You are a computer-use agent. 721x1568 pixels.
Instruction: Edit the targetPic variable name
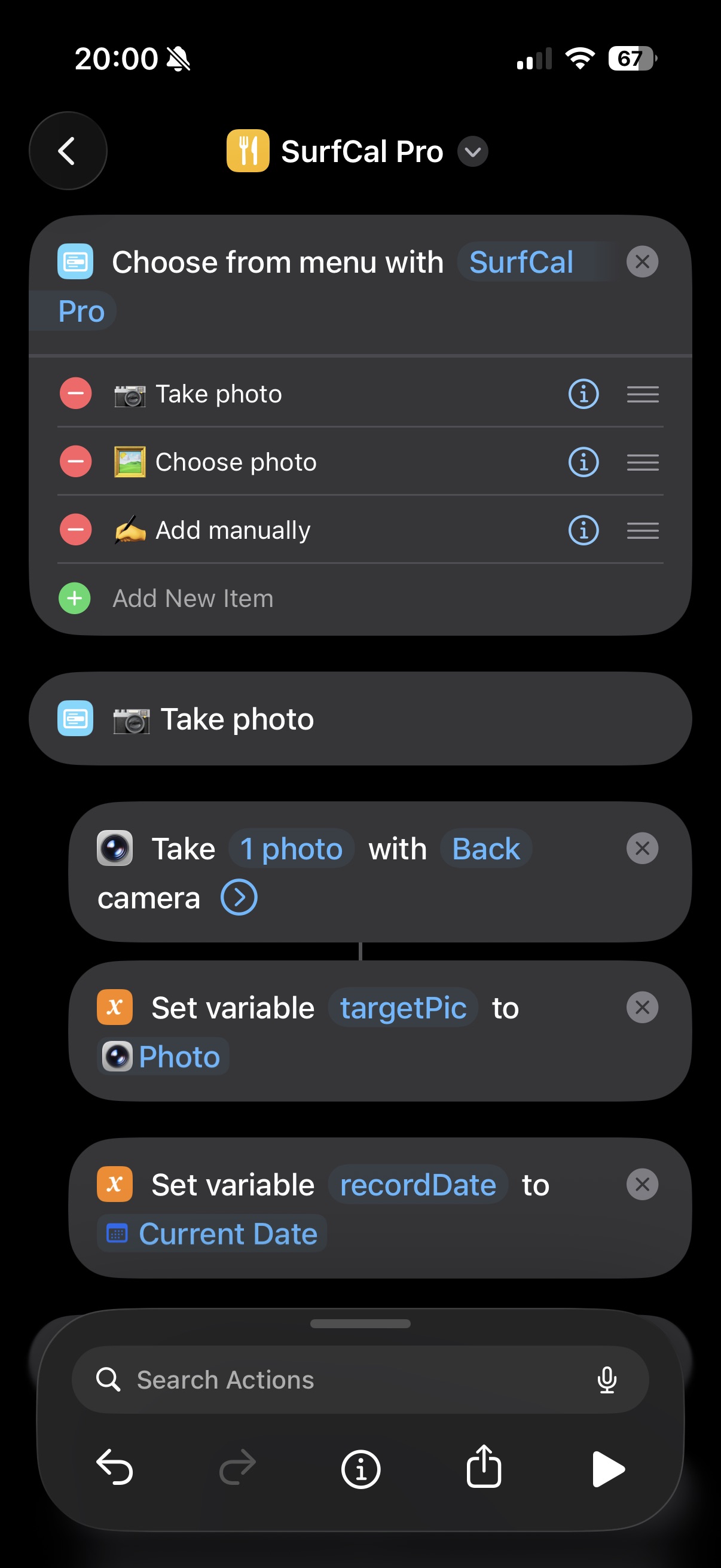pyautogui.click(x=403, y=1008)
